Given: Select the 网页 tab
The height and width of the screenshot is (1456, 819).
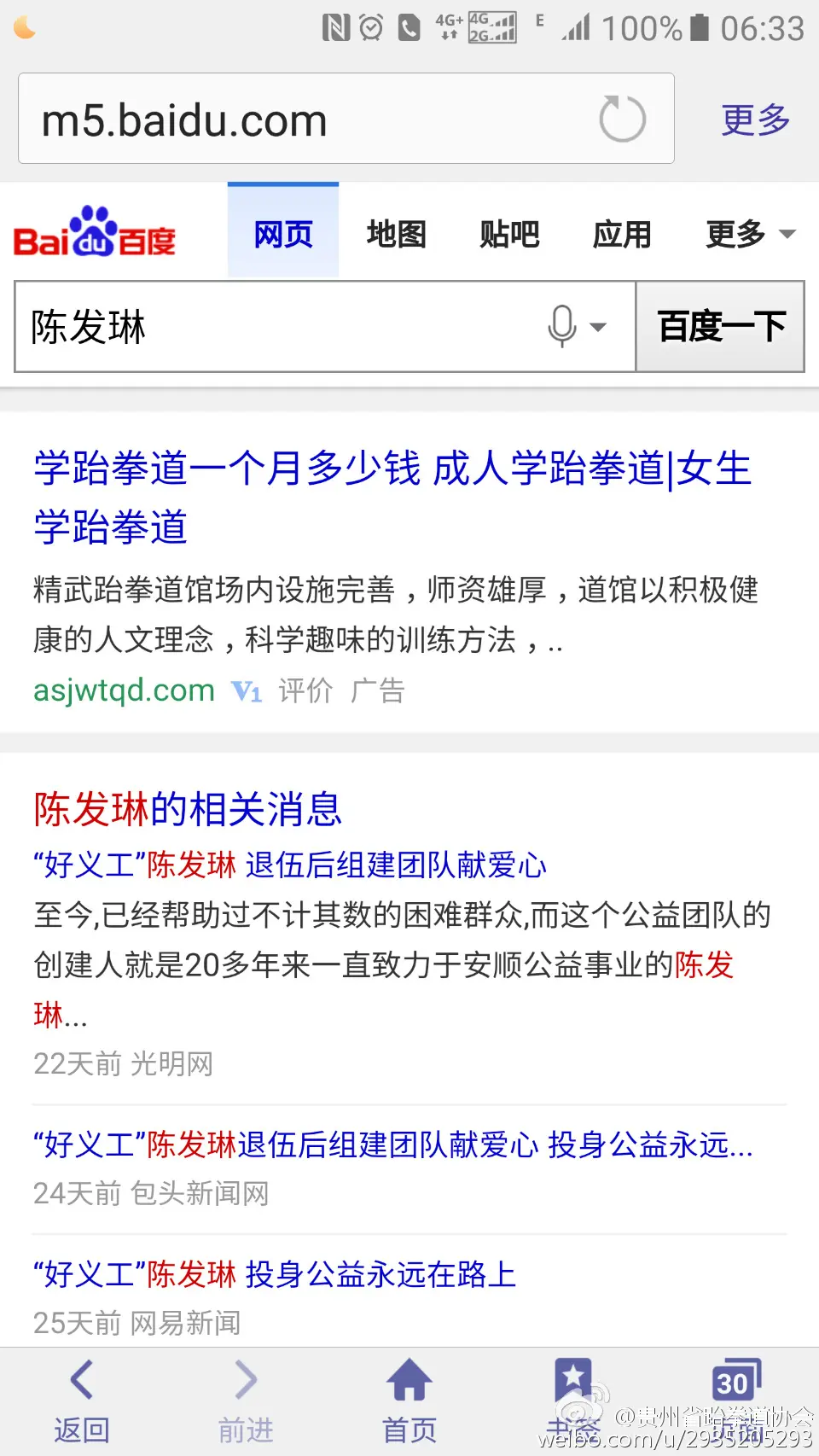Looking at the screenshot, I should pyautogui.click(x=283, y=233).
